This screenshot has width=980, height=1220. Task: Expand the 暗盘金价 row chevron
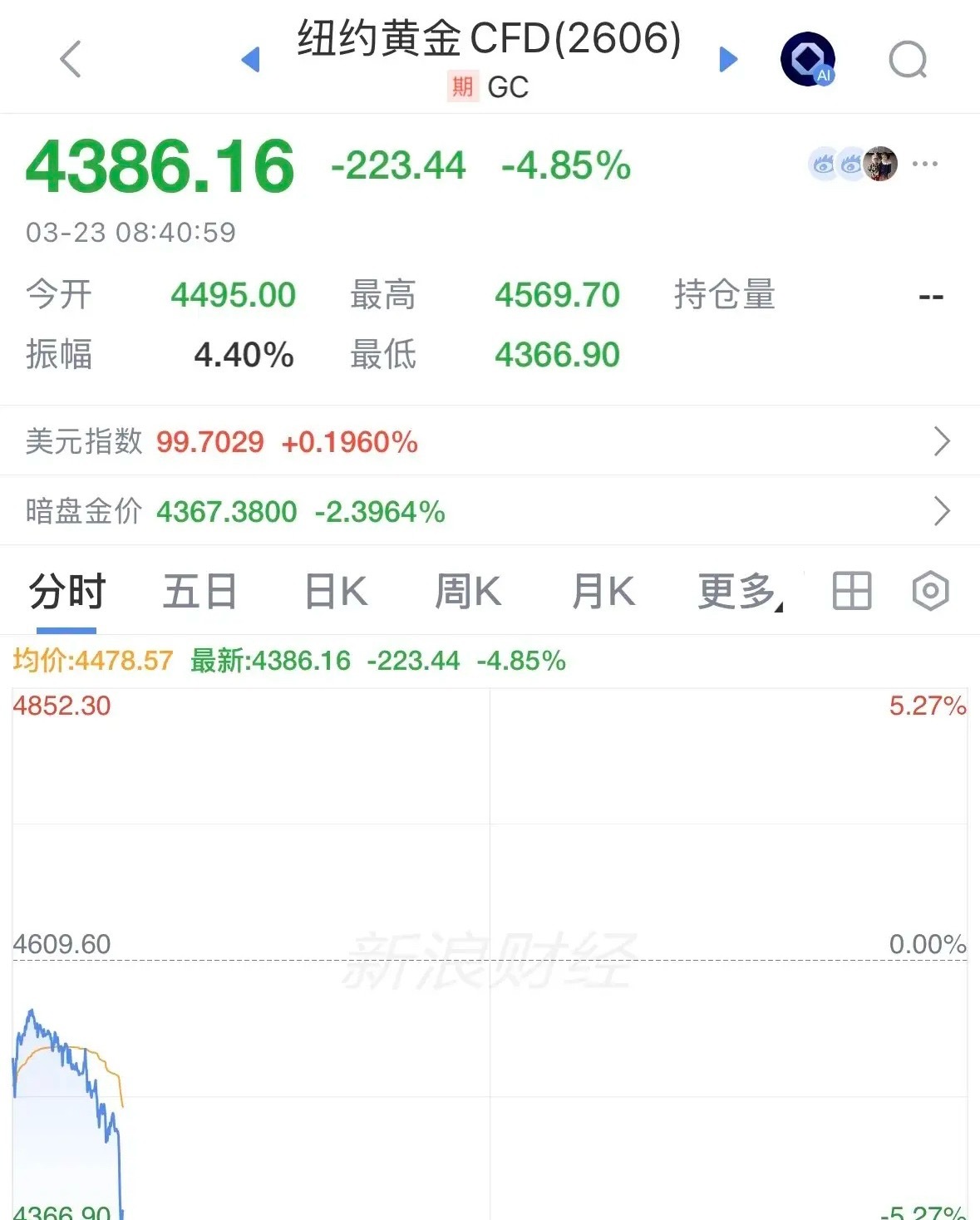point(942,510)
